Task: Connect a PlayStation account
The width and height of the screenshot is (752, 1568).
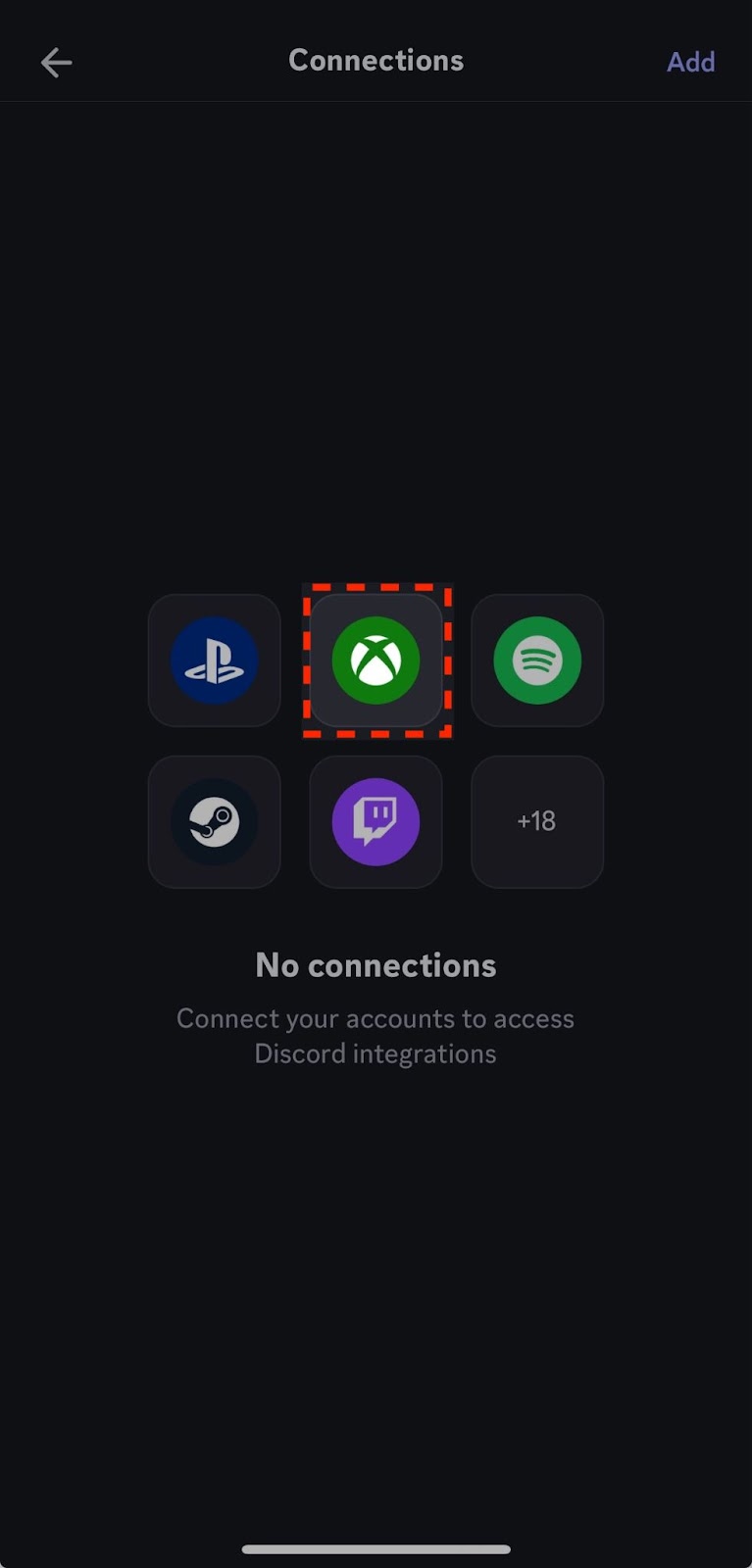Action: click(214, 661)
